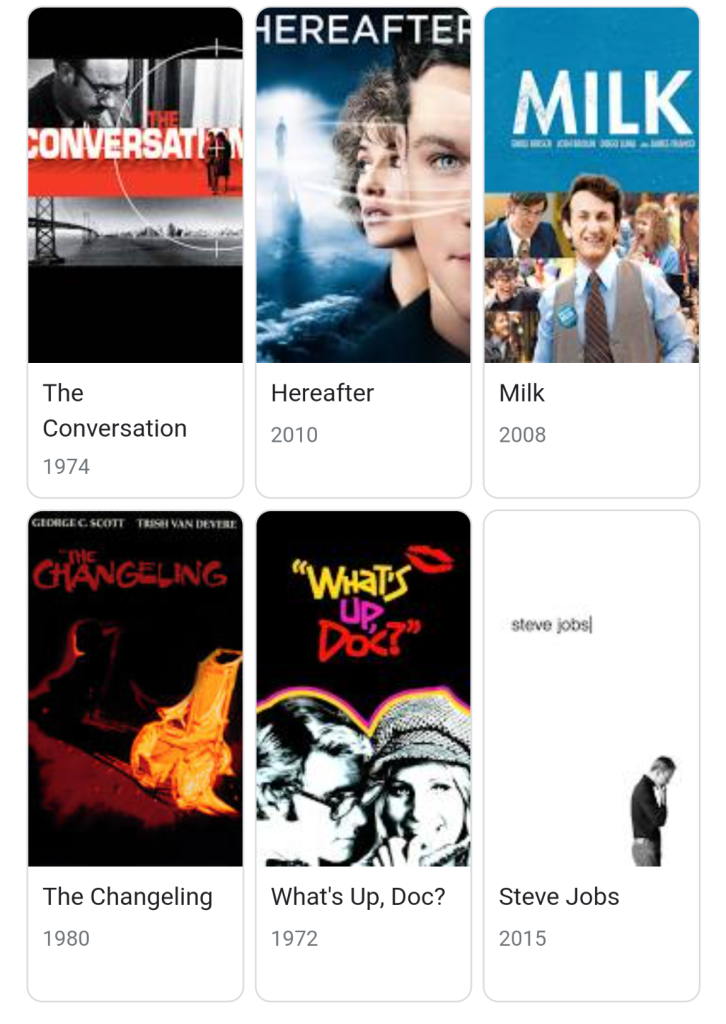Open the Milk 2008 movie card
Image resolution: width=726 pixels, height=1024 pixels.
[x=591, y=252]
